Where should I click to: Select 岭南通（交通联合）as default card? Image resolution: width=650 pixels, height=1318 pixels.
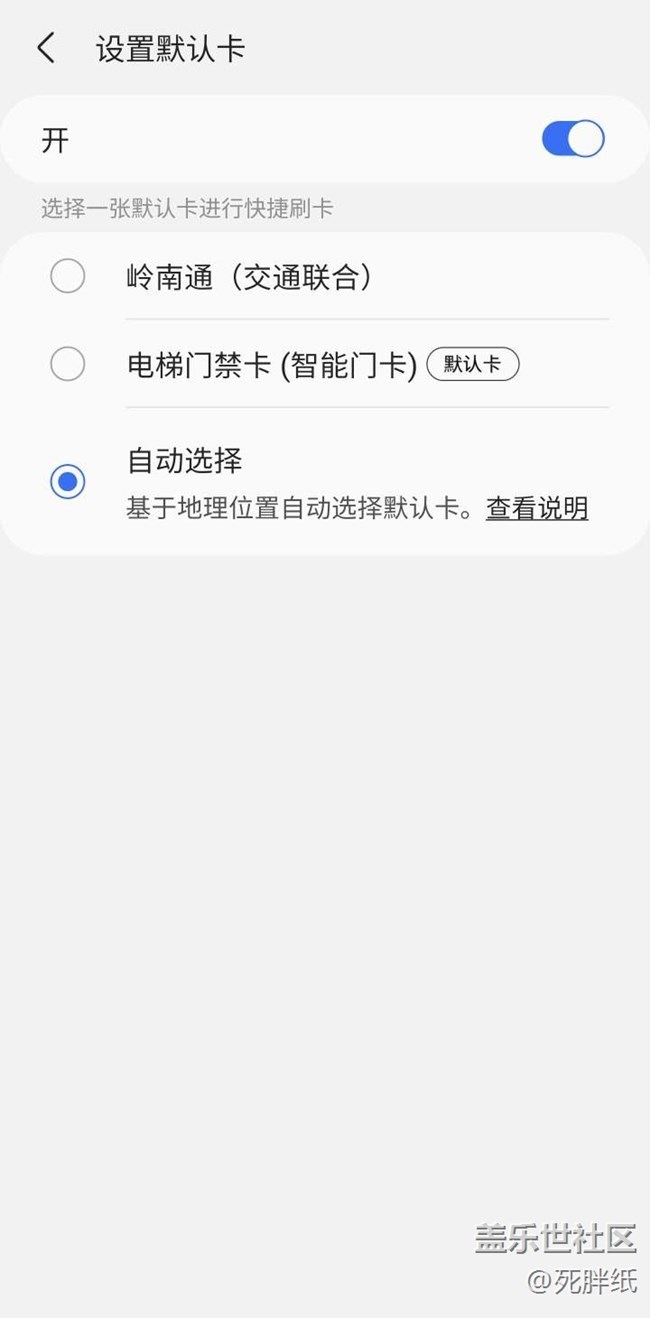(68, 276)
